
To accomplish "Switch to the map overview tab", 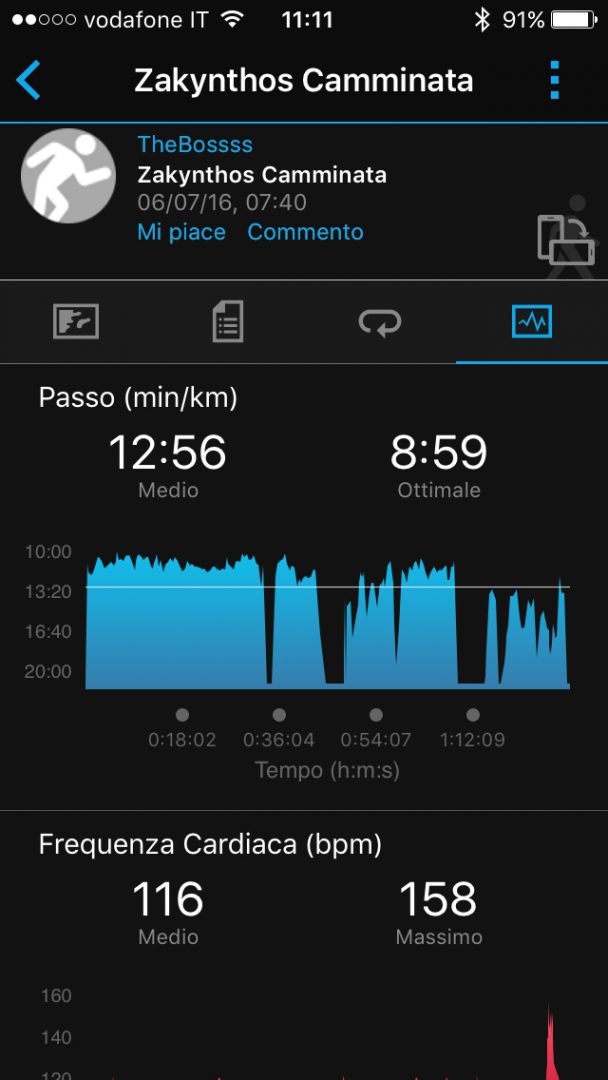I will coord(76,322).
